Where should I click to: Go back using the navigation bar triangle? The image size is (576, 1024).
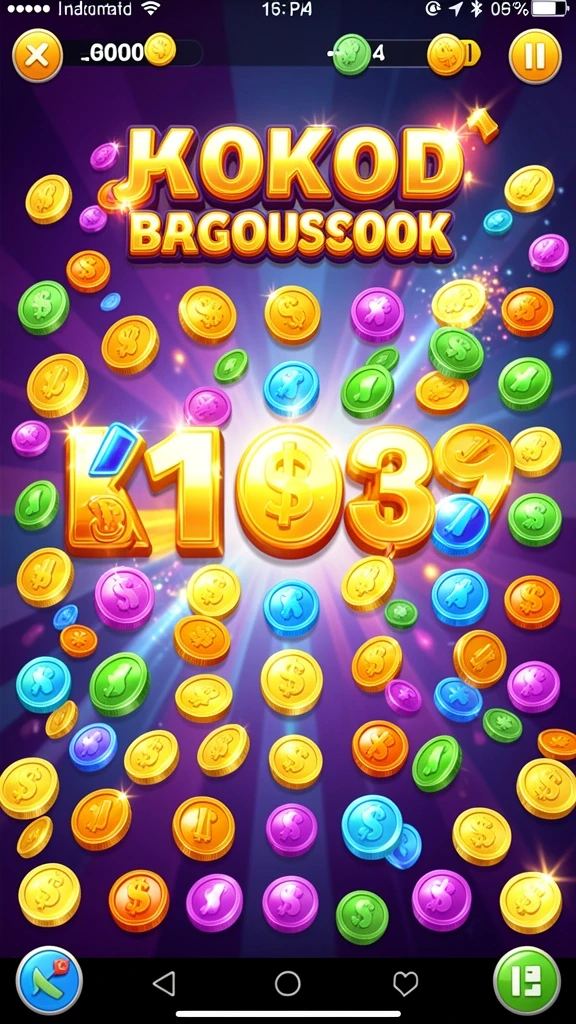164,982
